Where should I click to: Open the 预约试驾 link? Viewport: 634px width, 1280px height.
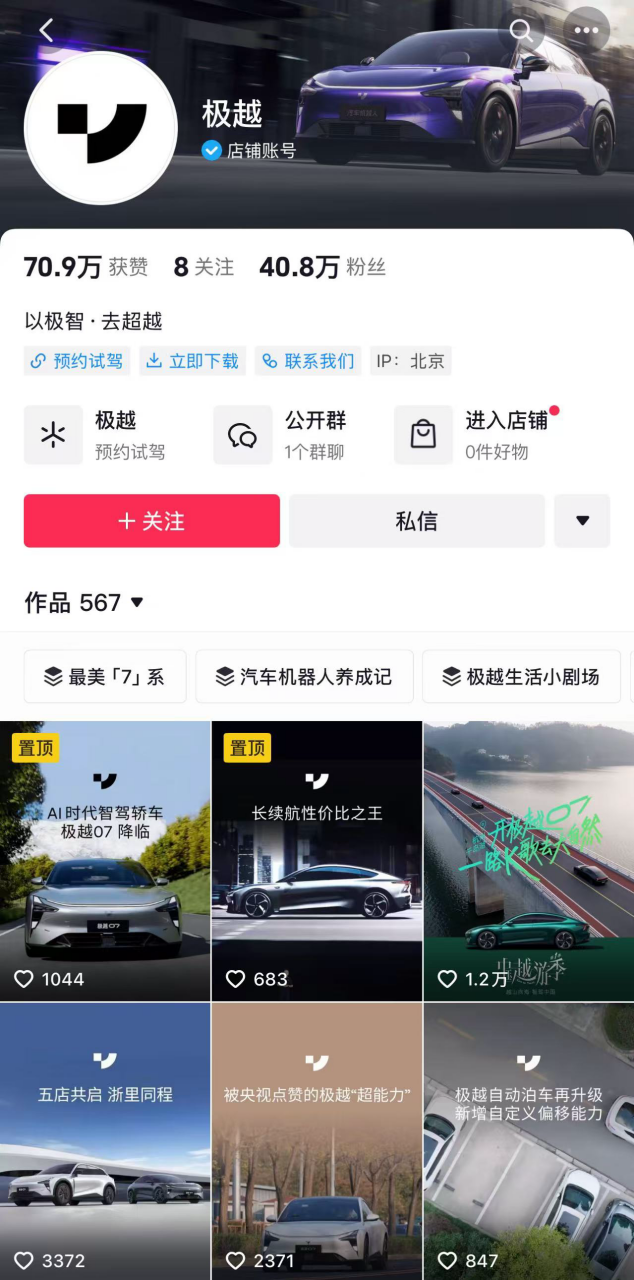(77, 361)
